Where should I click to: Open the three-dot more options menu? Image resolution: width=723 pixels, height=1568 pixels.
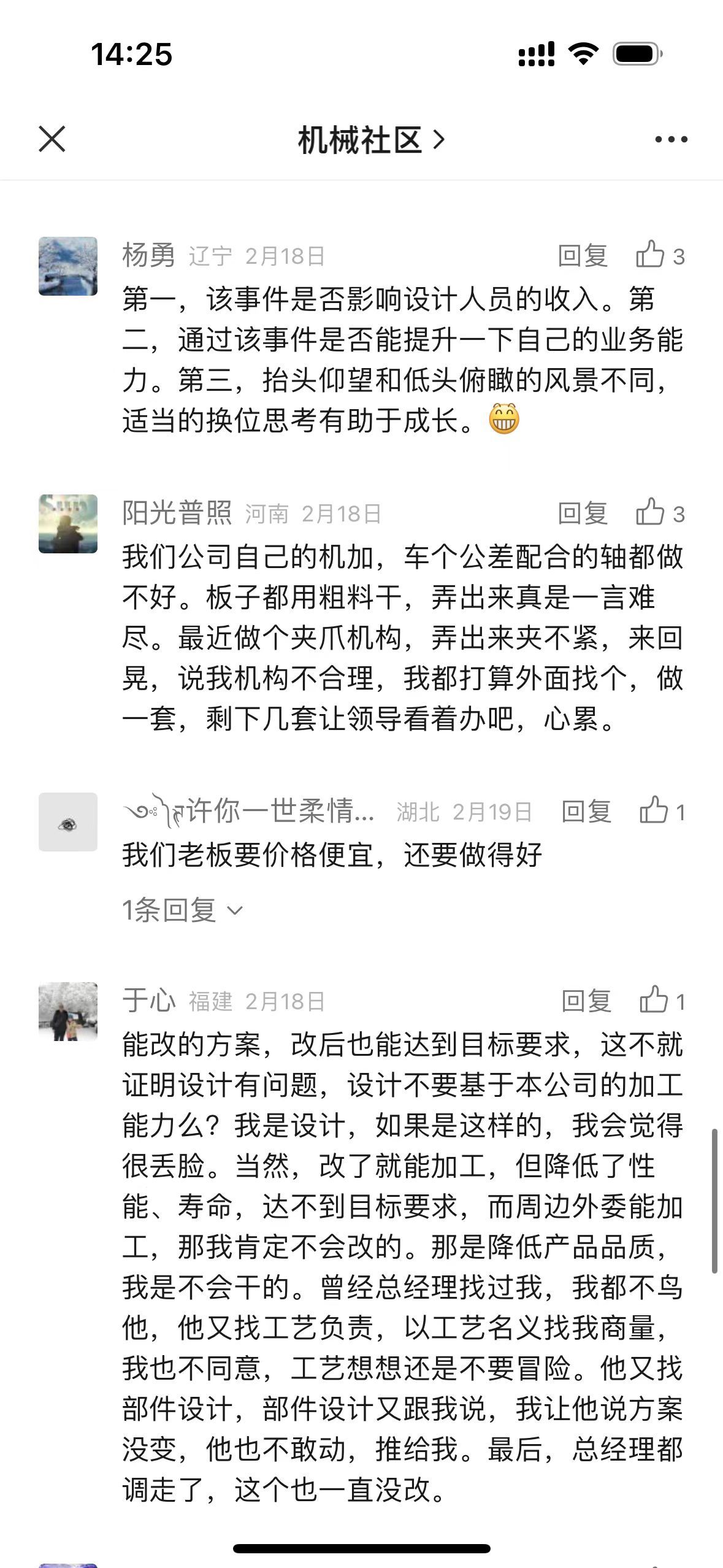(671, 140)
